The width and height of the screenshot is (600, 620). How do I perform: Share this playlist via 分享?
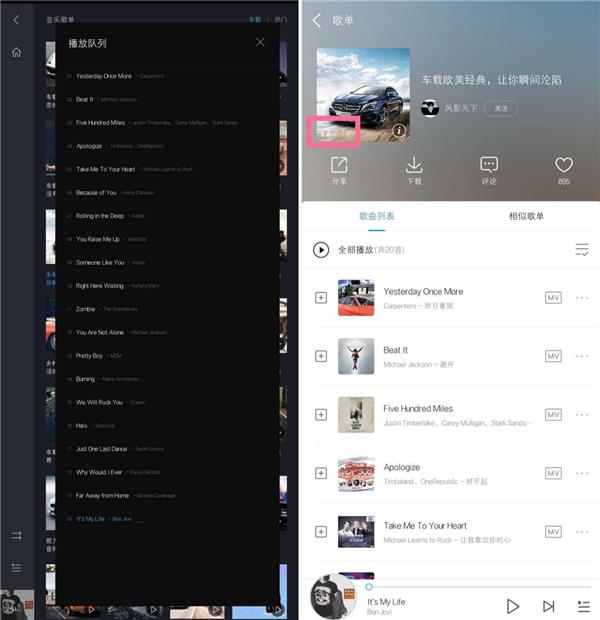coord(339,170)
